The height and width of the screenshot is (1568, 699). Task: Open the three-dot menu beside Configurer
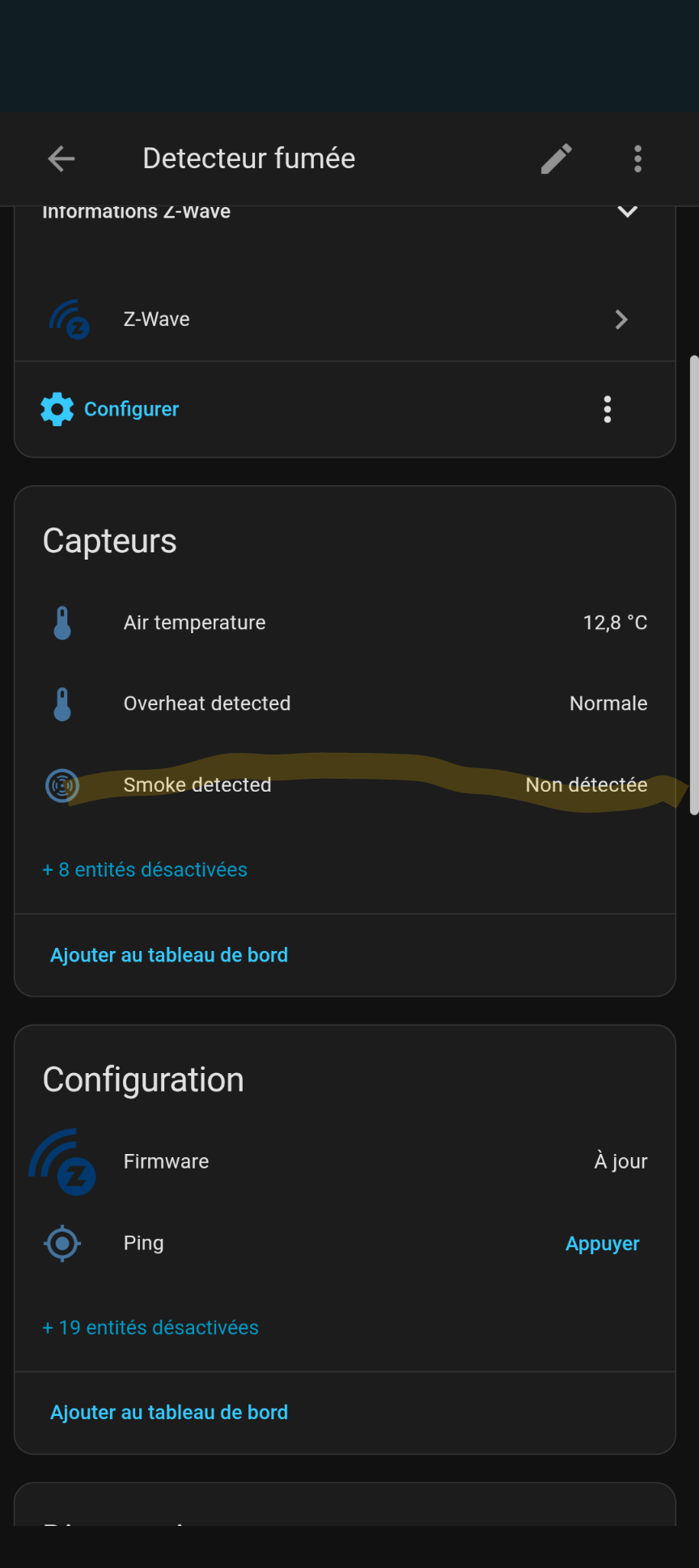(x=607, y=409)
